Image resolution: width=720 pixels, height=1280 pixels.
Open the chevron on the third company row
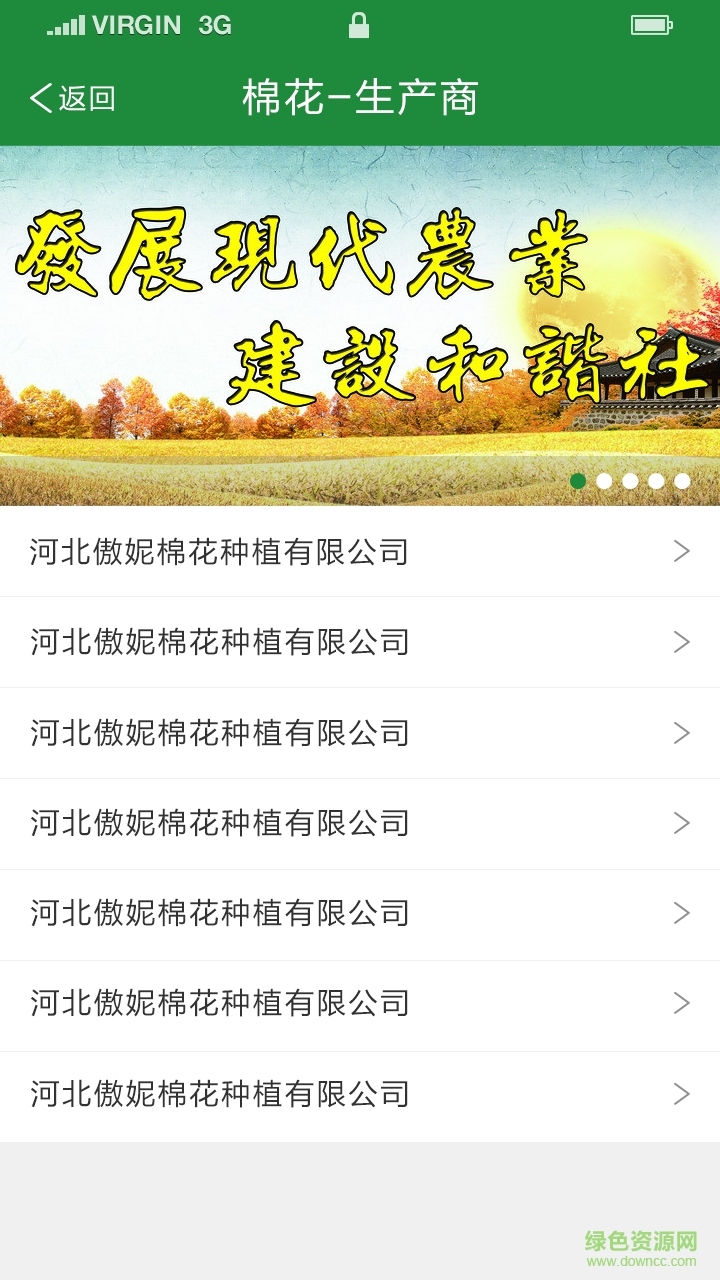[x=683, y=733]
